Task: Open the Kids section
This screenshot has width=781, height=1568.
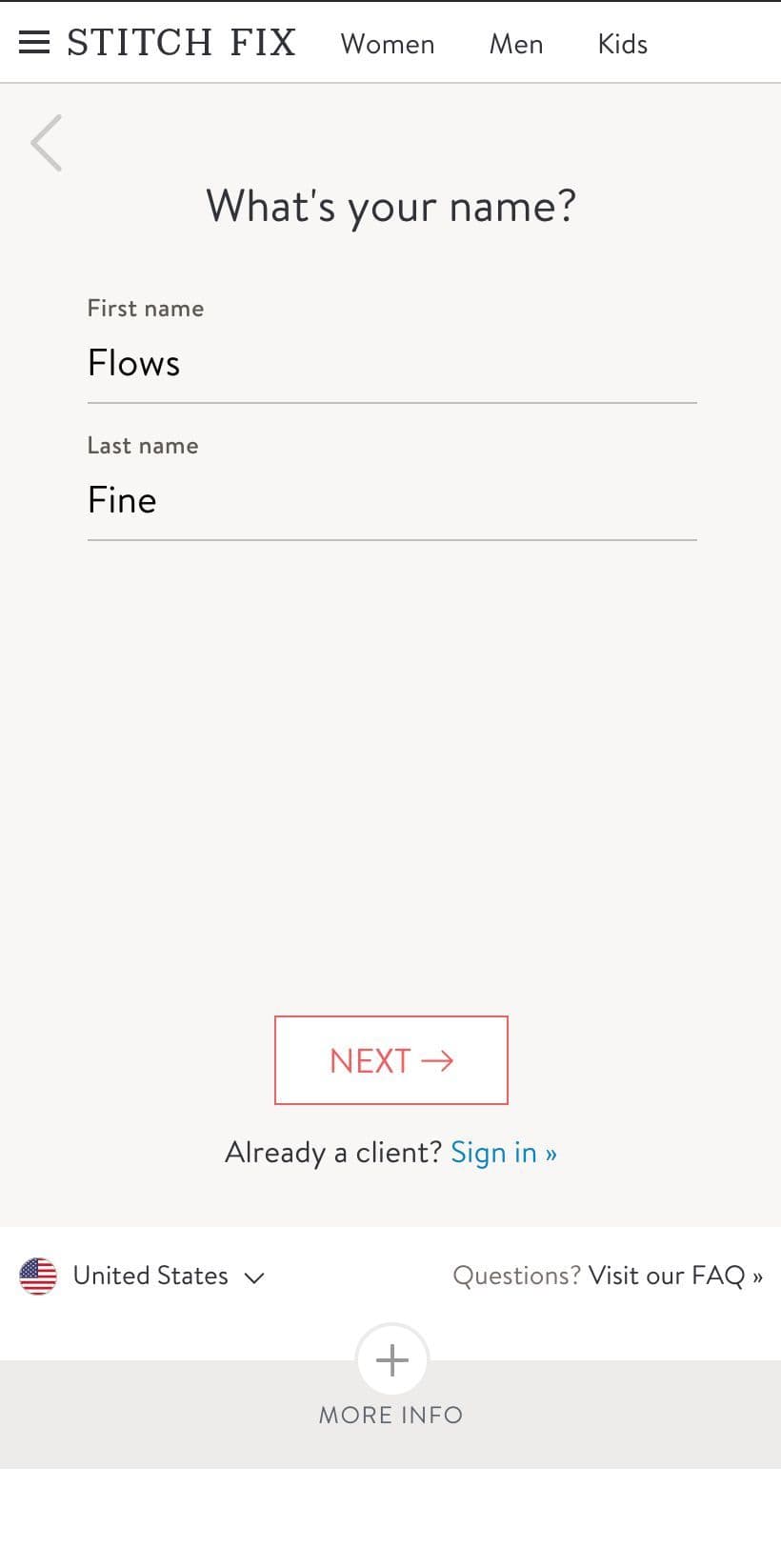Action: click(623, 44)
